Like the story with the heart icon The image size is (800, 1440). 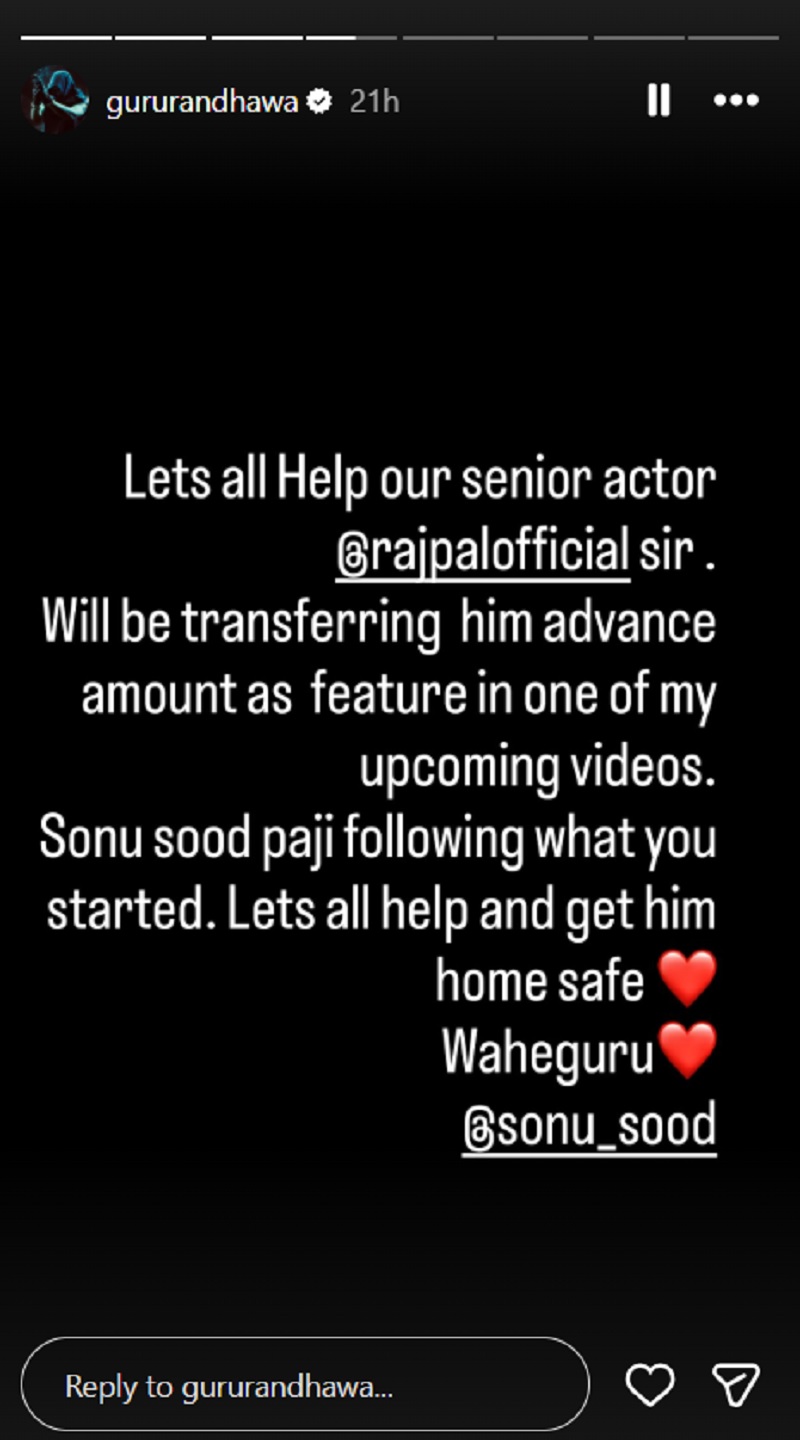650,1386
